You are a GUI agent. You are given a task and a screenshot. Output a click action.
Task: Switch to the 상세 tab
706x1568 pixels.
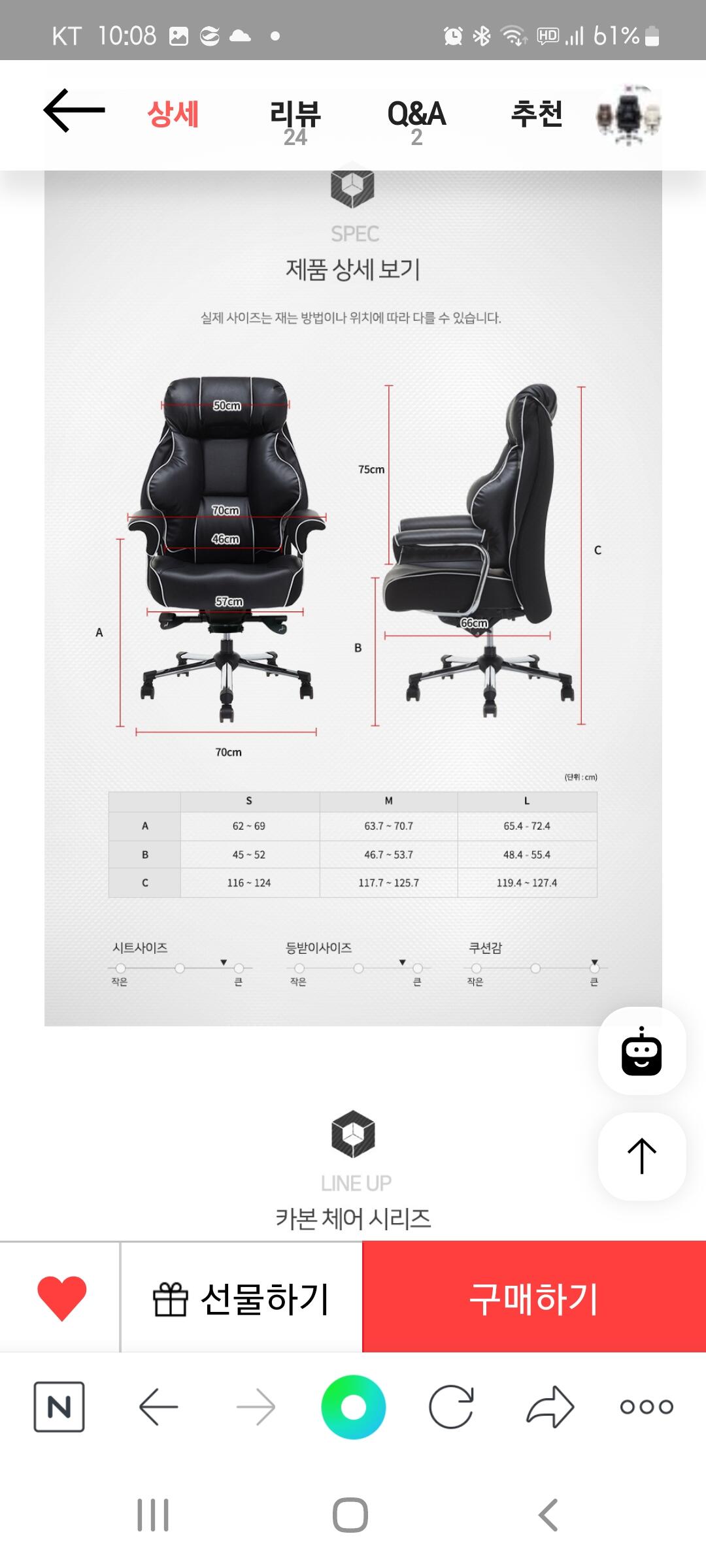[173, 114]
